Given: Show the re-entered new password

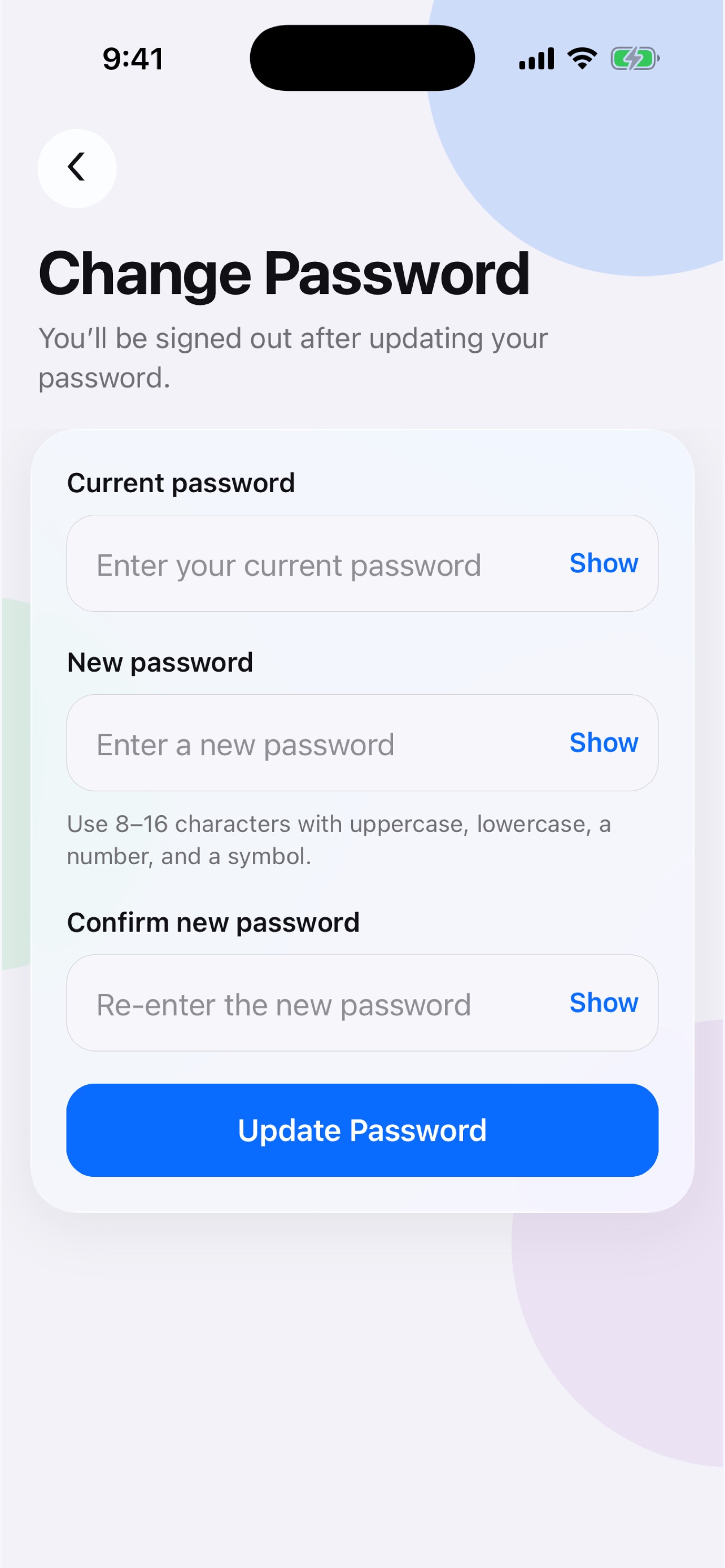Looking at the screenshot, I should (x=603, y=1002).
